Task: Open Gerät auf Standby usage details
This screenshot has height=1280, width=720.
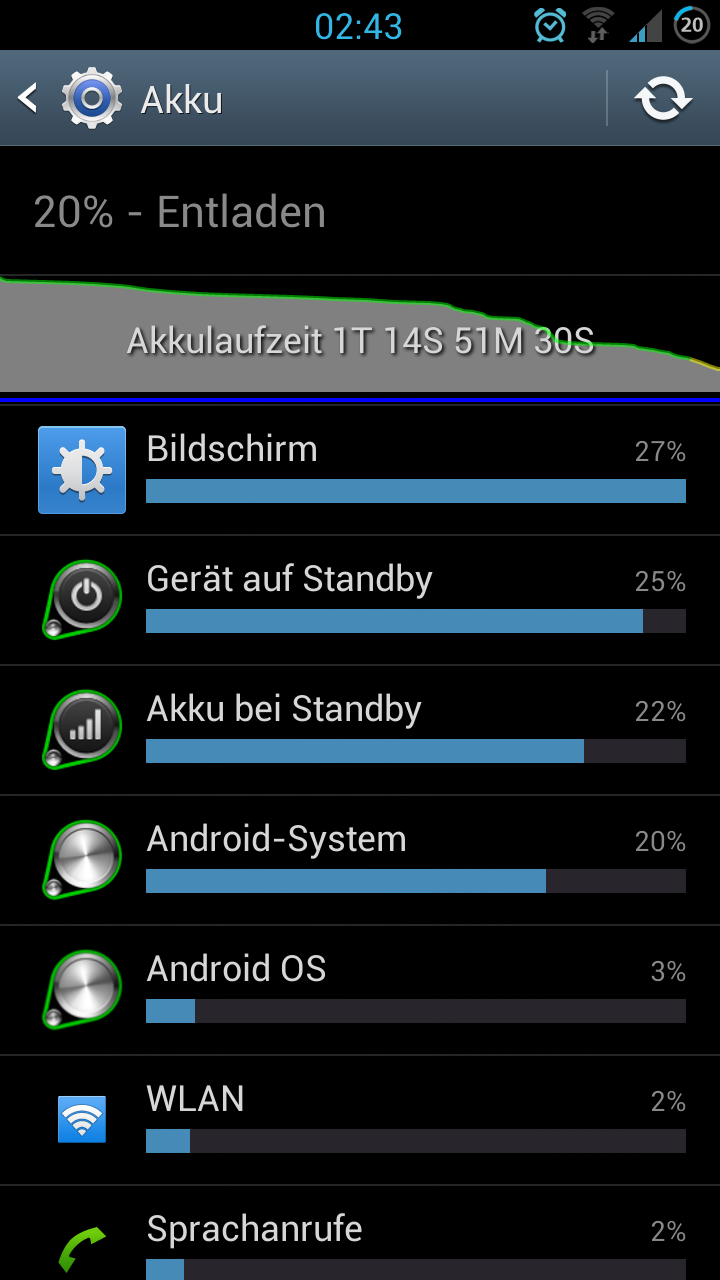Action: point(360,600)
